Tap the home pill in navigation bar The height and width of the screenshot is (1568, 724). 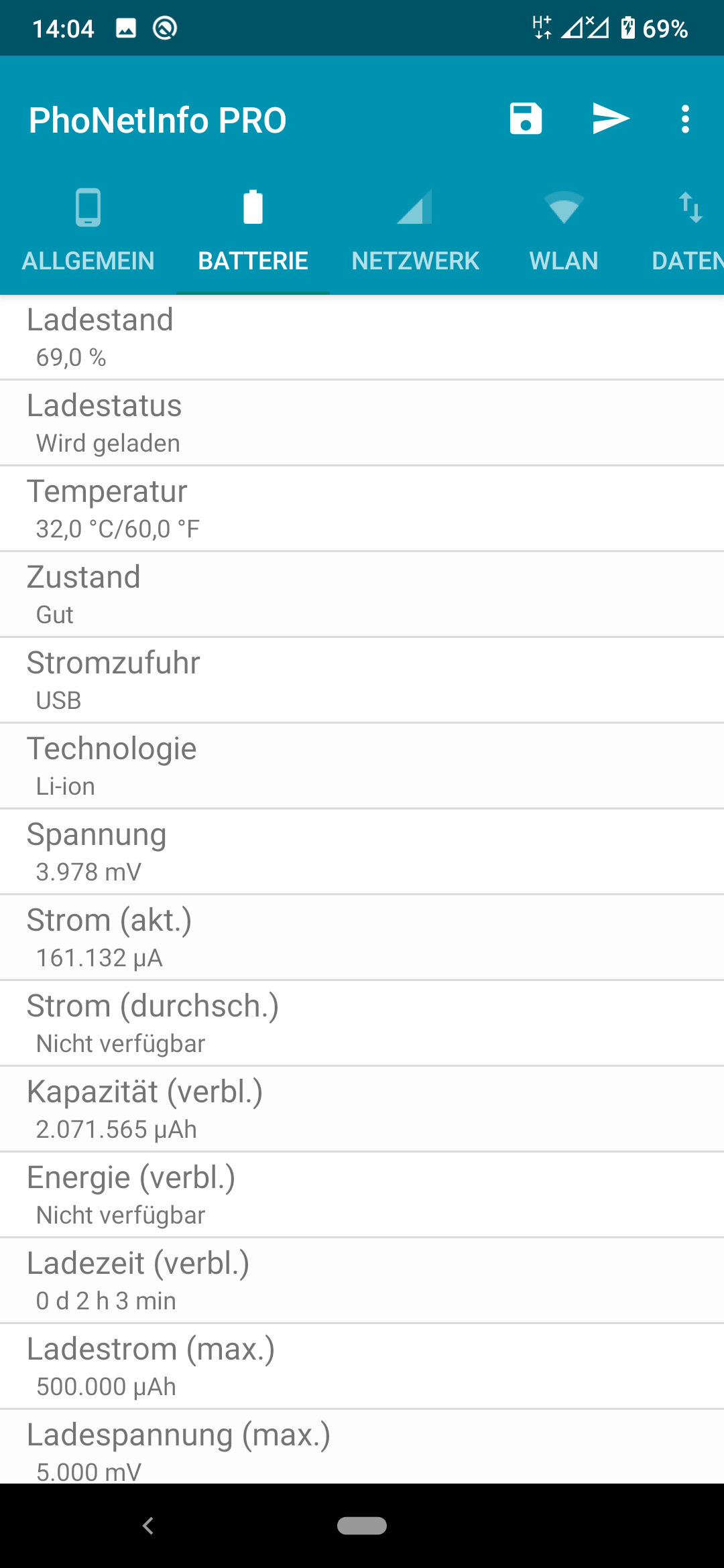coord(362,1526)
